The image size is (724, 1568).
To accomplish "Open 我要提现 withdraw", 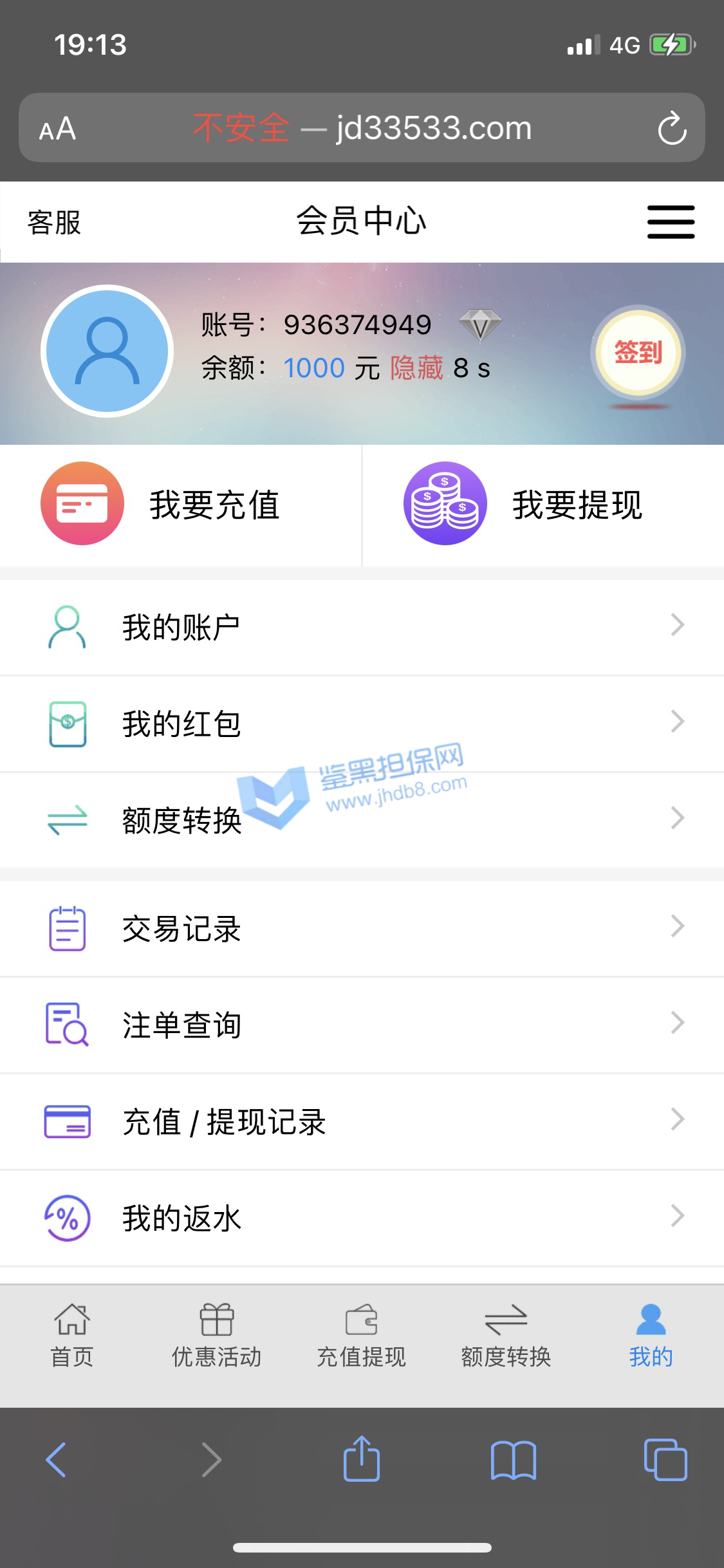I will (x=544, y=504).
